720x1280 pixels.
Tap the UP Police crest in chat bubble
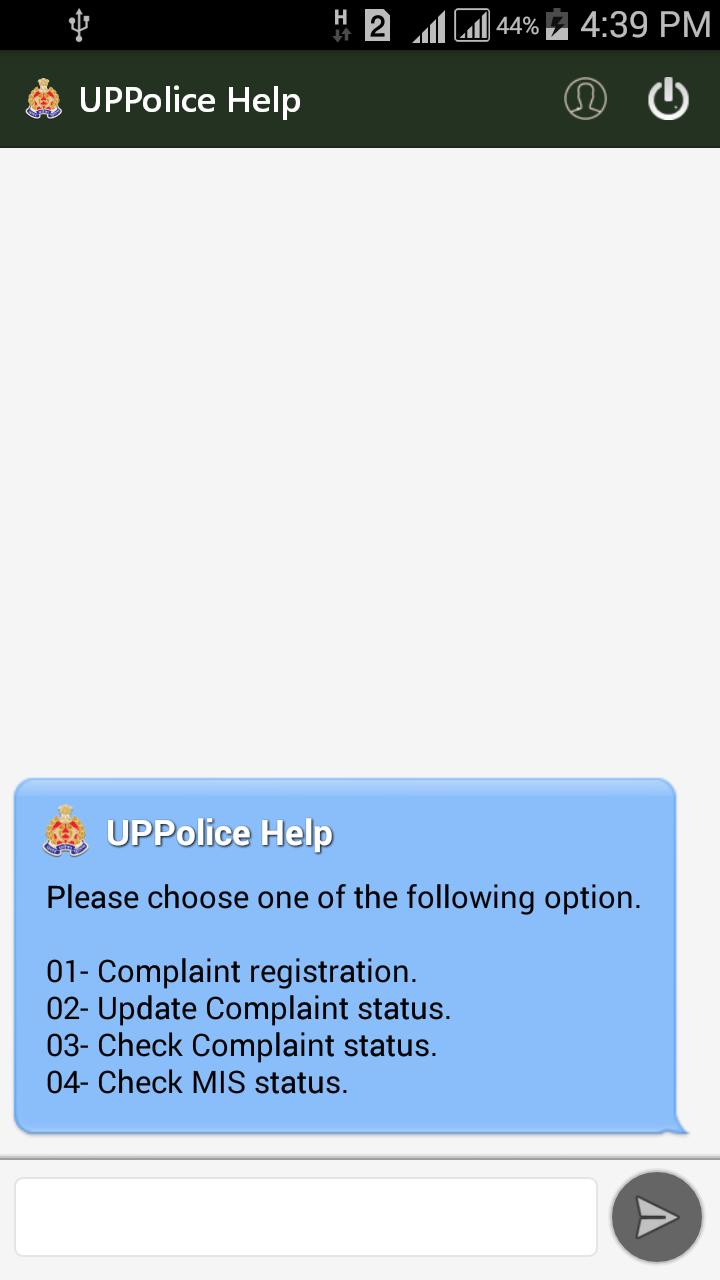click(64, 832)
